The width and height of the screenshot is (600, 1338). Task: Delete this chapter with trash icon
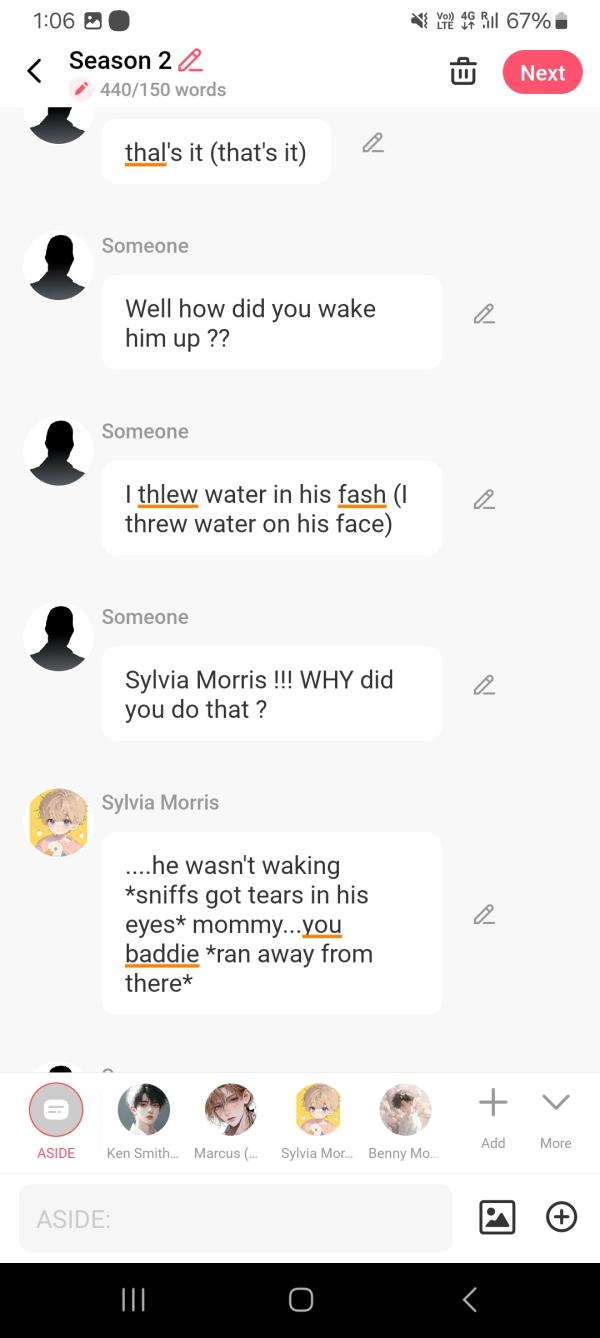tap(463, 72)
